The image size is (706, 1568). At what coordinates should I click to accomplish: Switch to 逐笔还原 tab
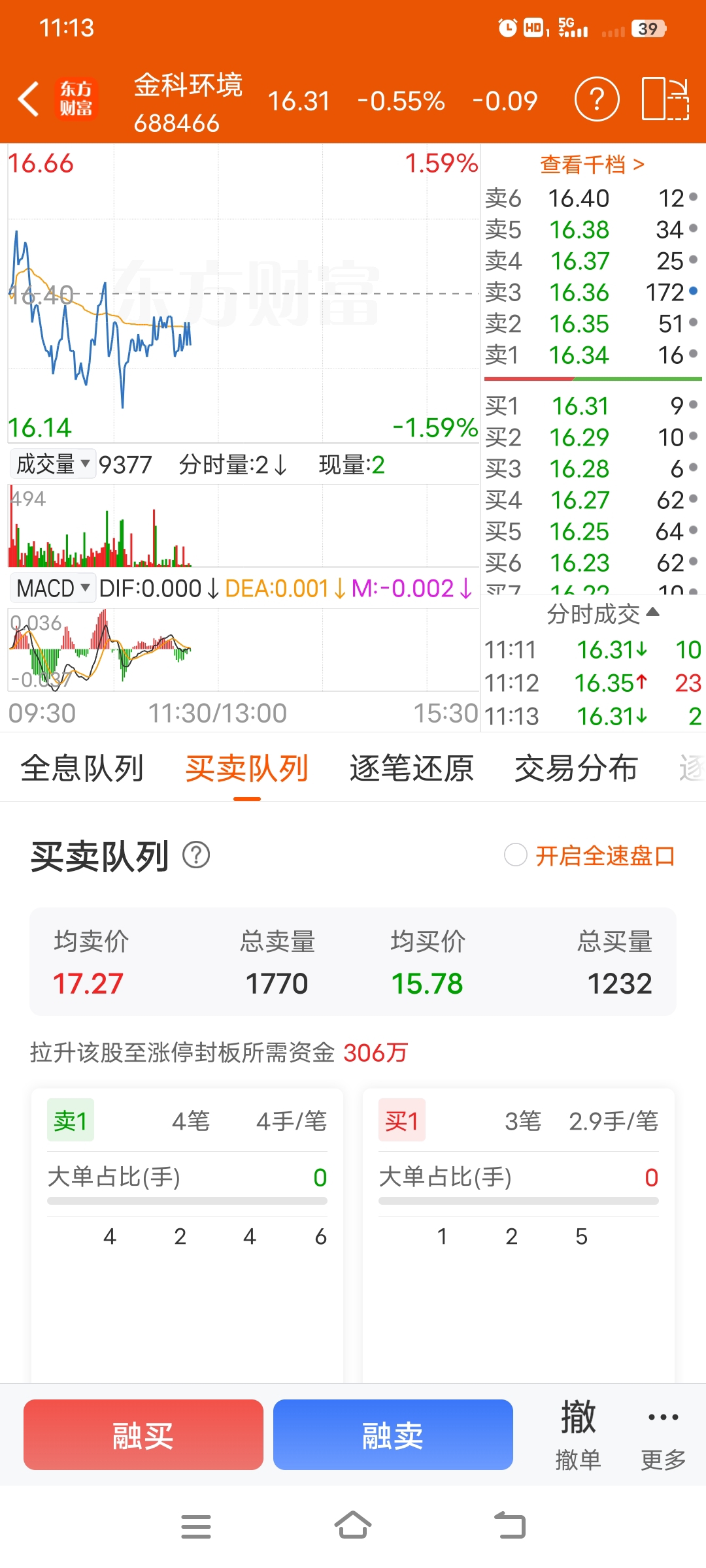pyautogui.click(x=411, y=768)
